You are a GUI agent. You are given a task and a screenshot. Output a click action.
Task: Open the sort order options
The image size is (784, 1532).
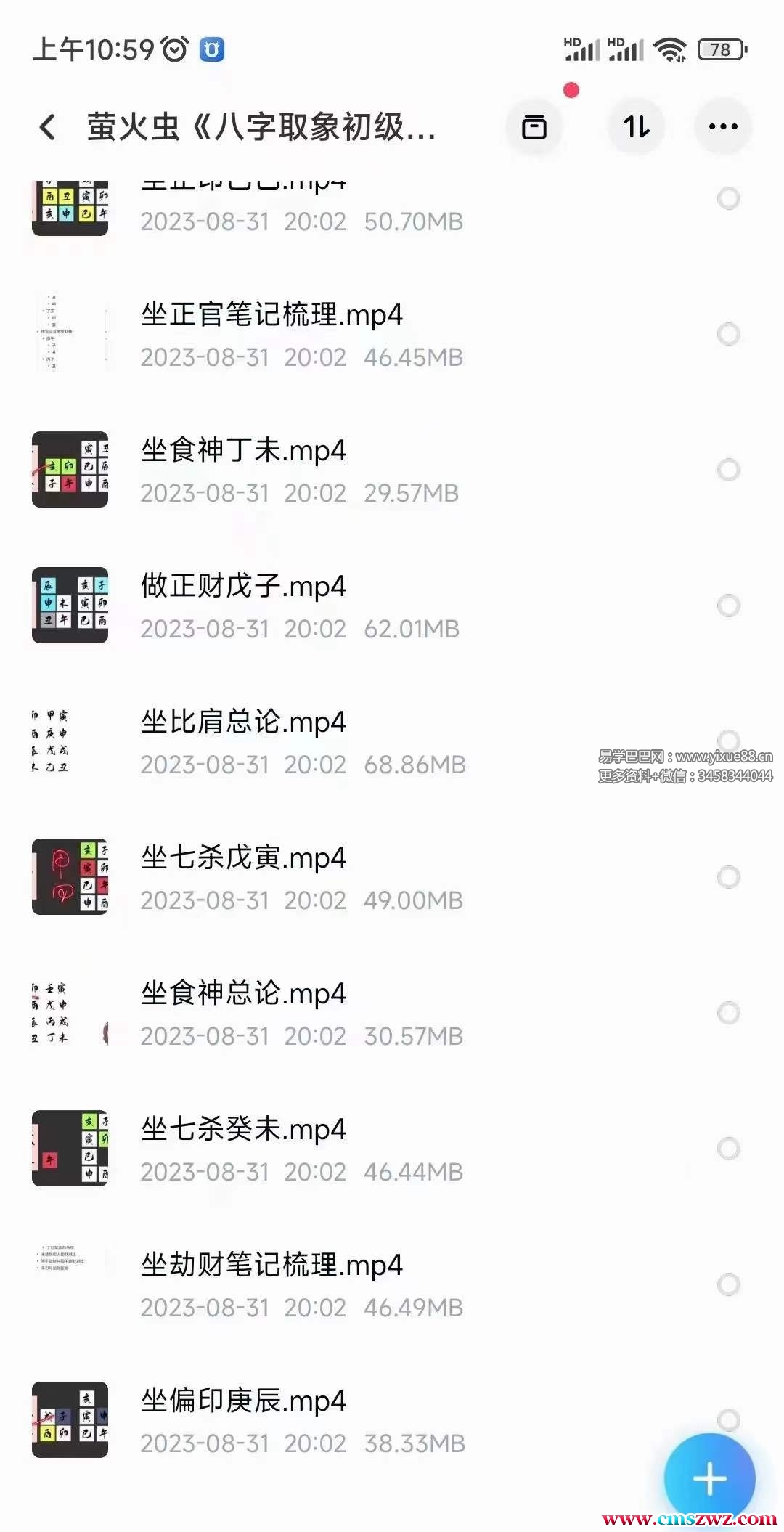click(636, 127)
